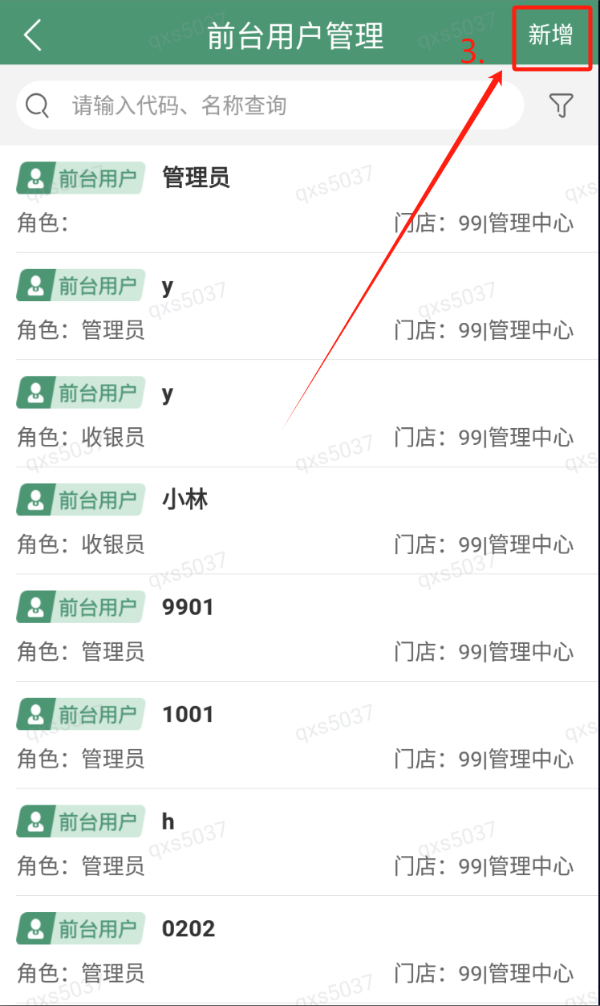Viewport: 600px width, 1006px height.
Task: Open the filter funnel icon
Action: pyautogui.click(x=561, y=105)
